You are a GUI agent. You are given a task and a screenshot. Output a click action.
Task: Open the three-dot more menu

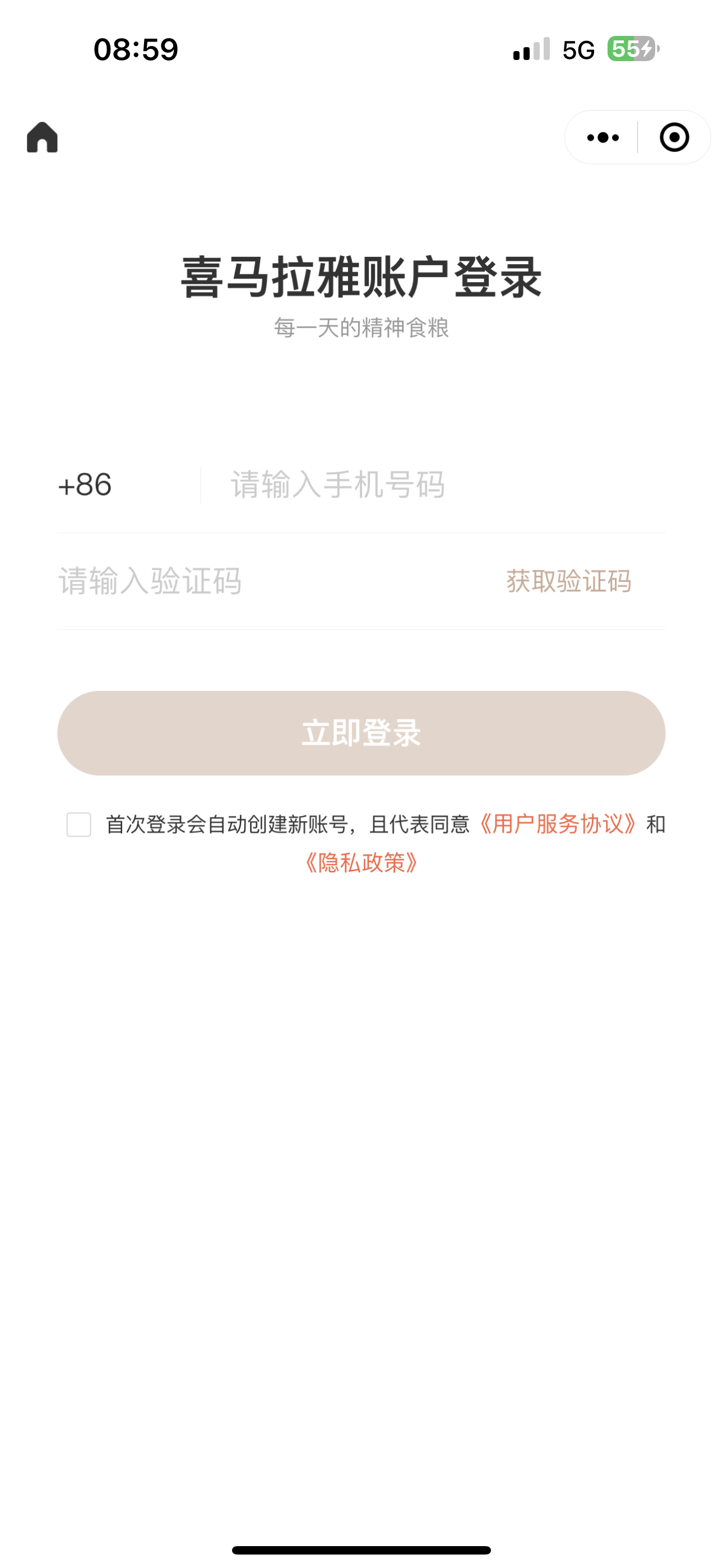click(602, 137)
